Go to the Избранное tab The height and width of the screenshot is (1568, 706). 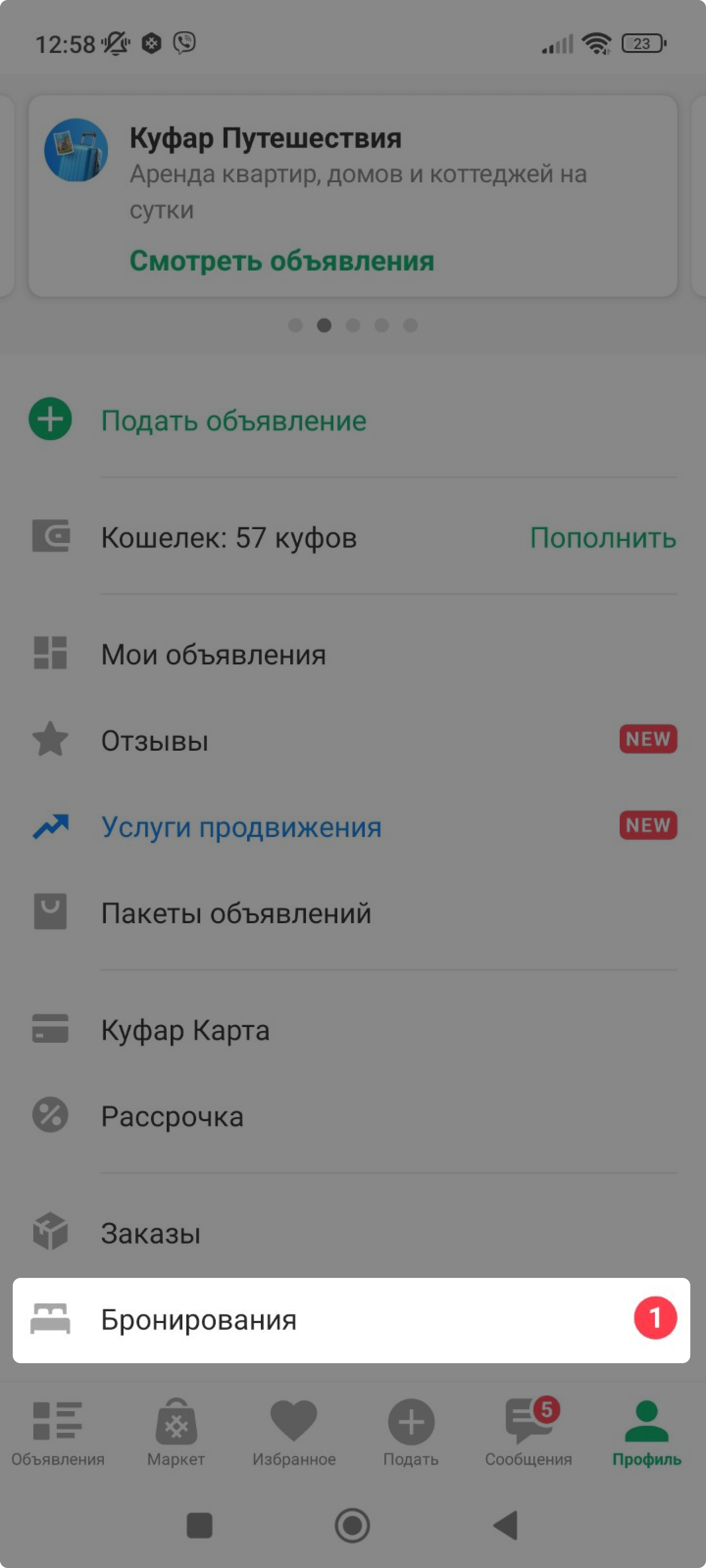294,1432
